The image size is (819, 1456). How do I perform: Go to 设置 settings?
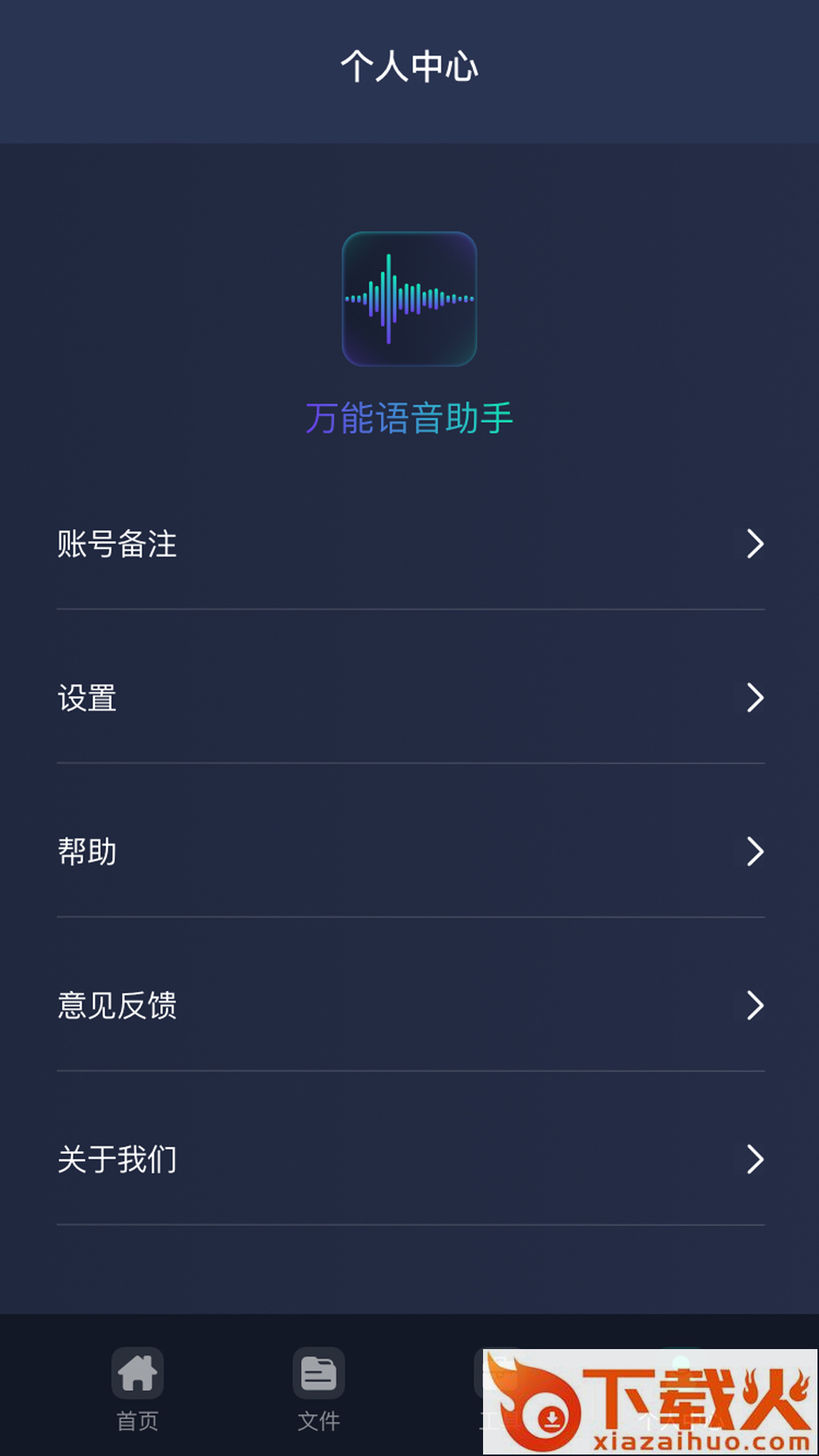pyautogui.click(x=409, y=698)
